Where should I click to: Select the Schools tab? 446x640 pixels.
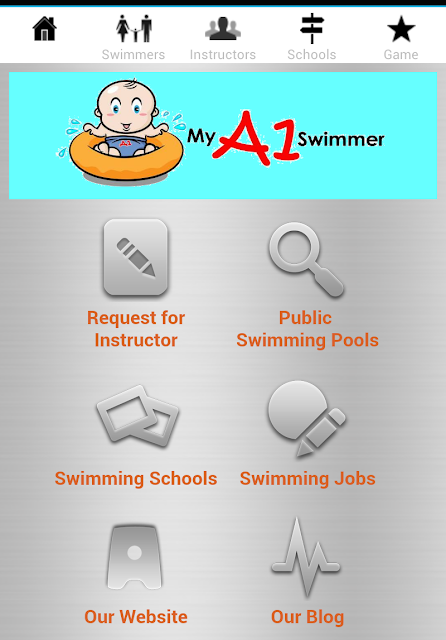point(312,35)
